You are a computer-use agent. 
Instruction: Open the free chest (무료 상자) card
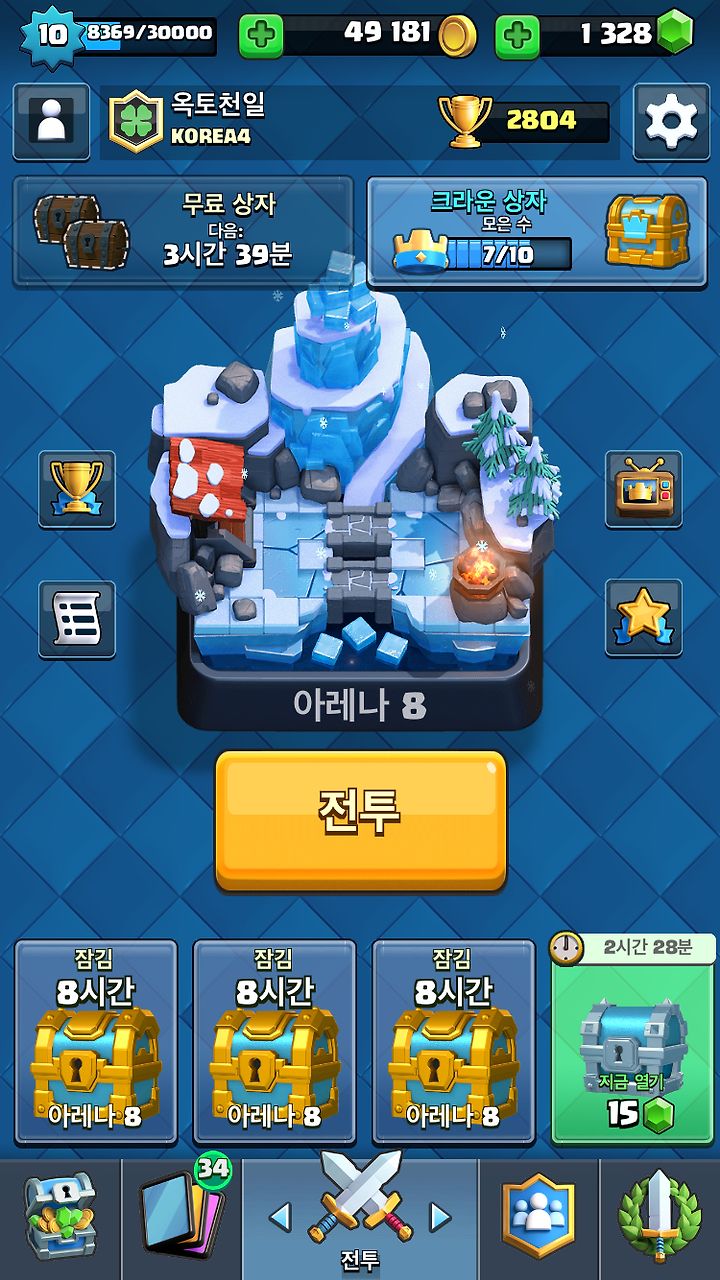click(183, 231)
